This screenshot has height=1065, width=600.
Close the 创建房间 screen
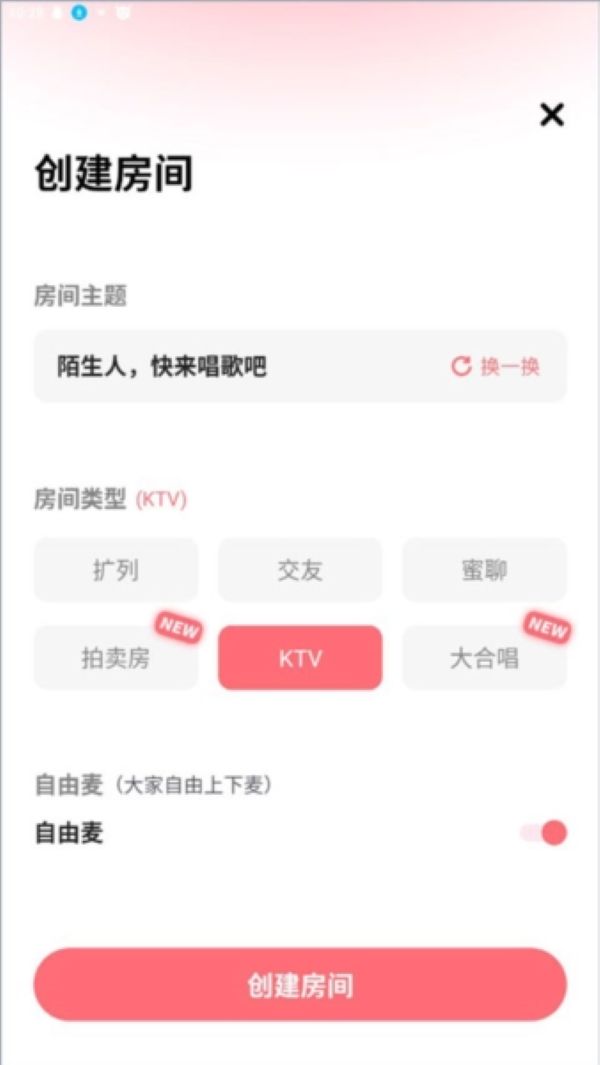(x=552, y=115)
